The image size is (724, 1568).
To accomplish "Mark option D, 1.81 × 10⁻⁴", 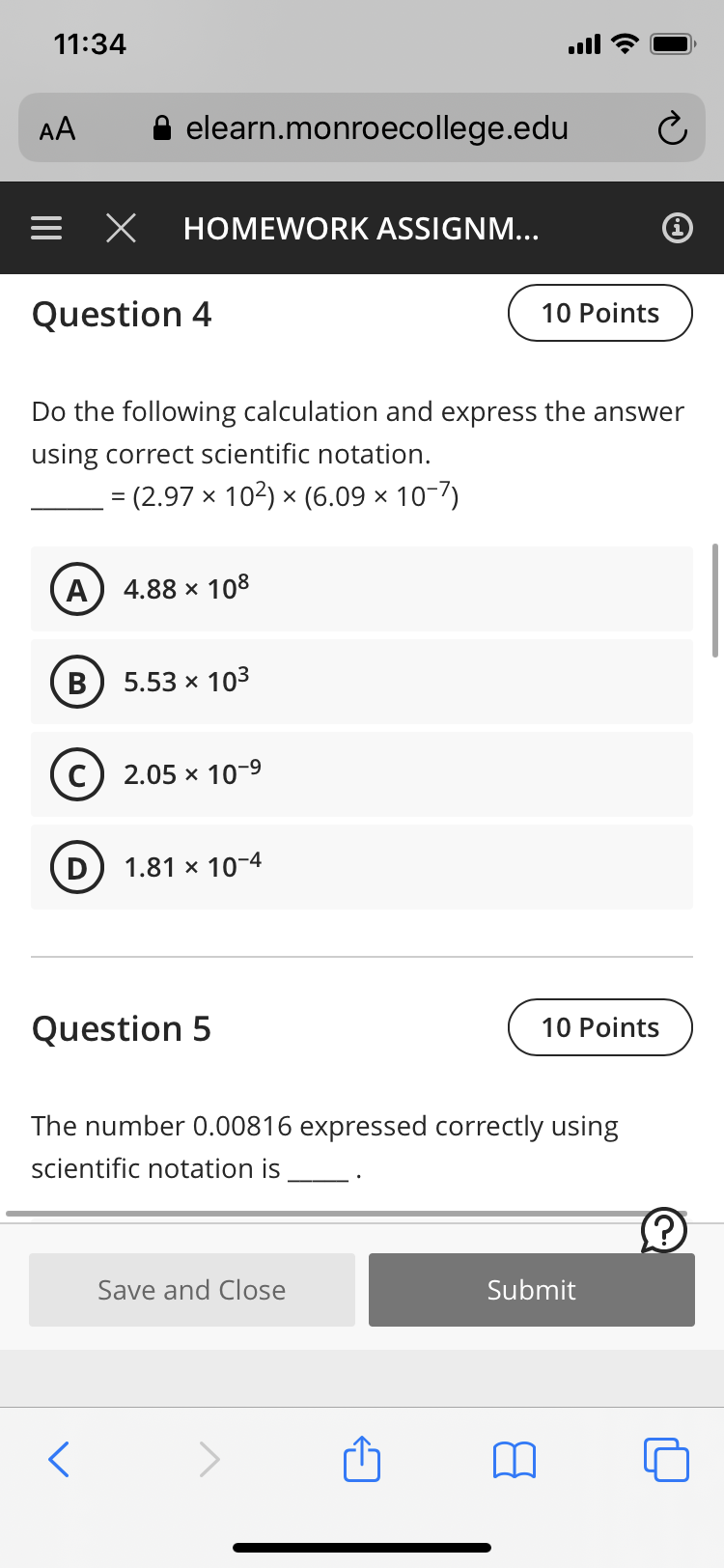I will (362, 867).
